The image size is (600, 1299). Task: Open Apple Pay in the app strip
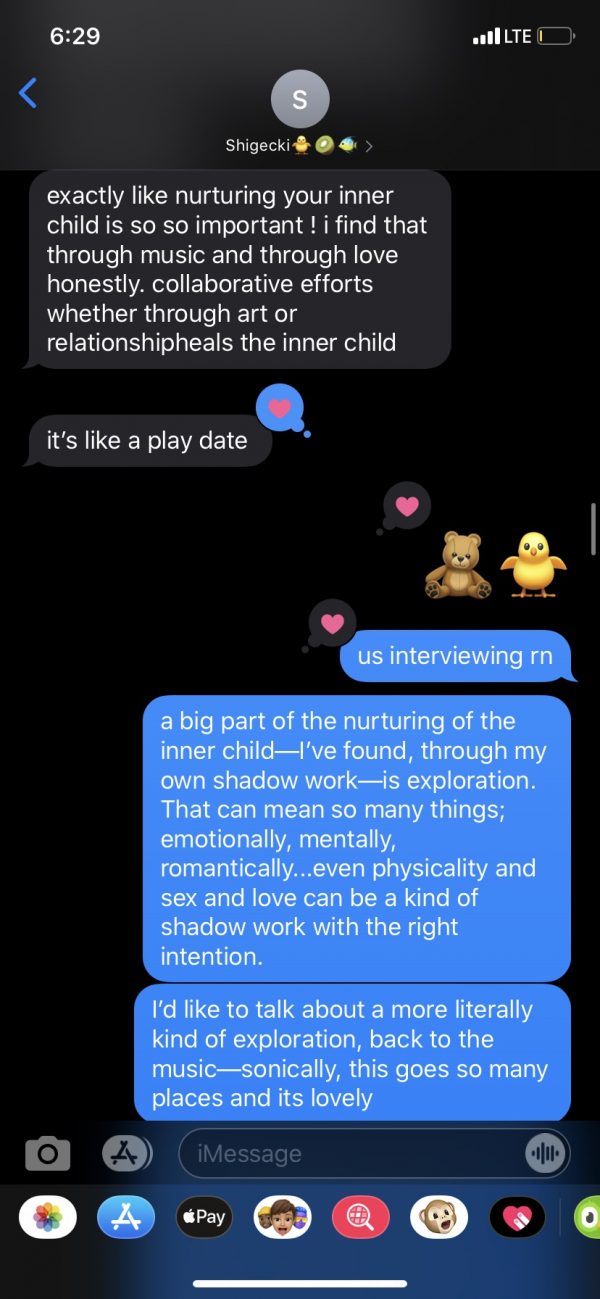tap(204, 1217)
